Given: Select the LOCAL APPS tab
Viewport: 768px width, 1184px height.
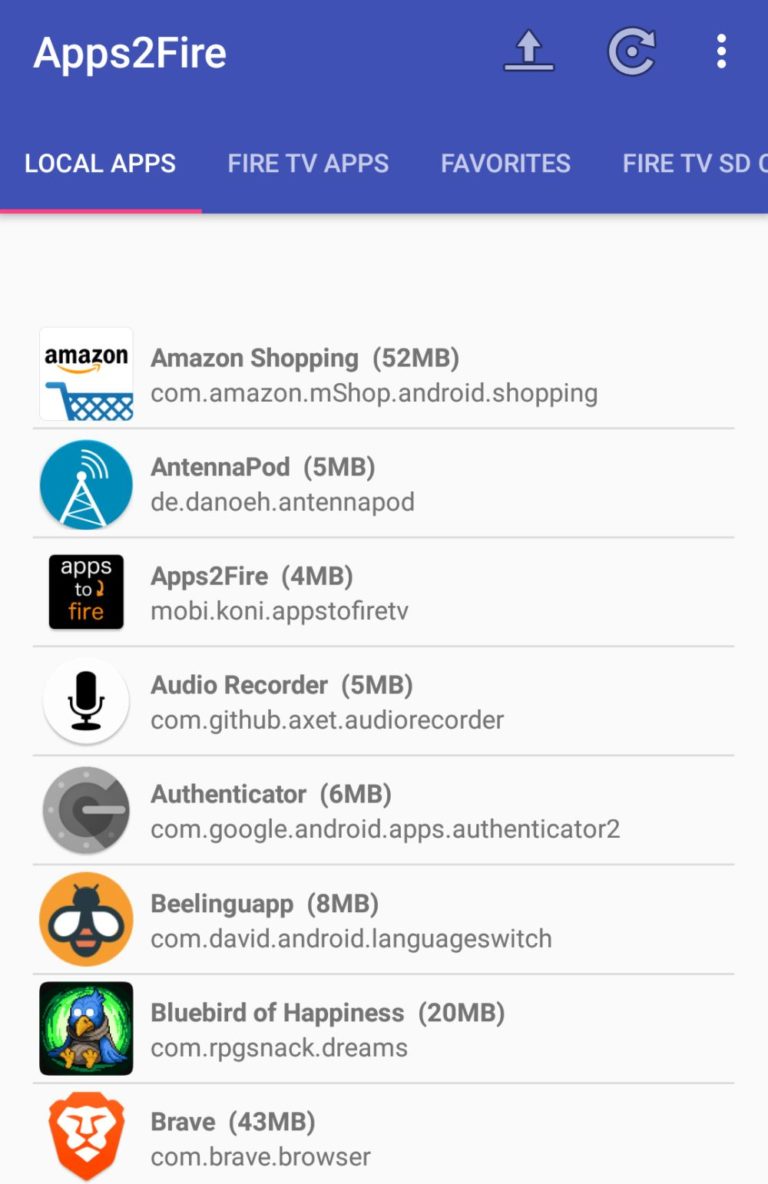Looking at the screenshot, I should (100, 163).
